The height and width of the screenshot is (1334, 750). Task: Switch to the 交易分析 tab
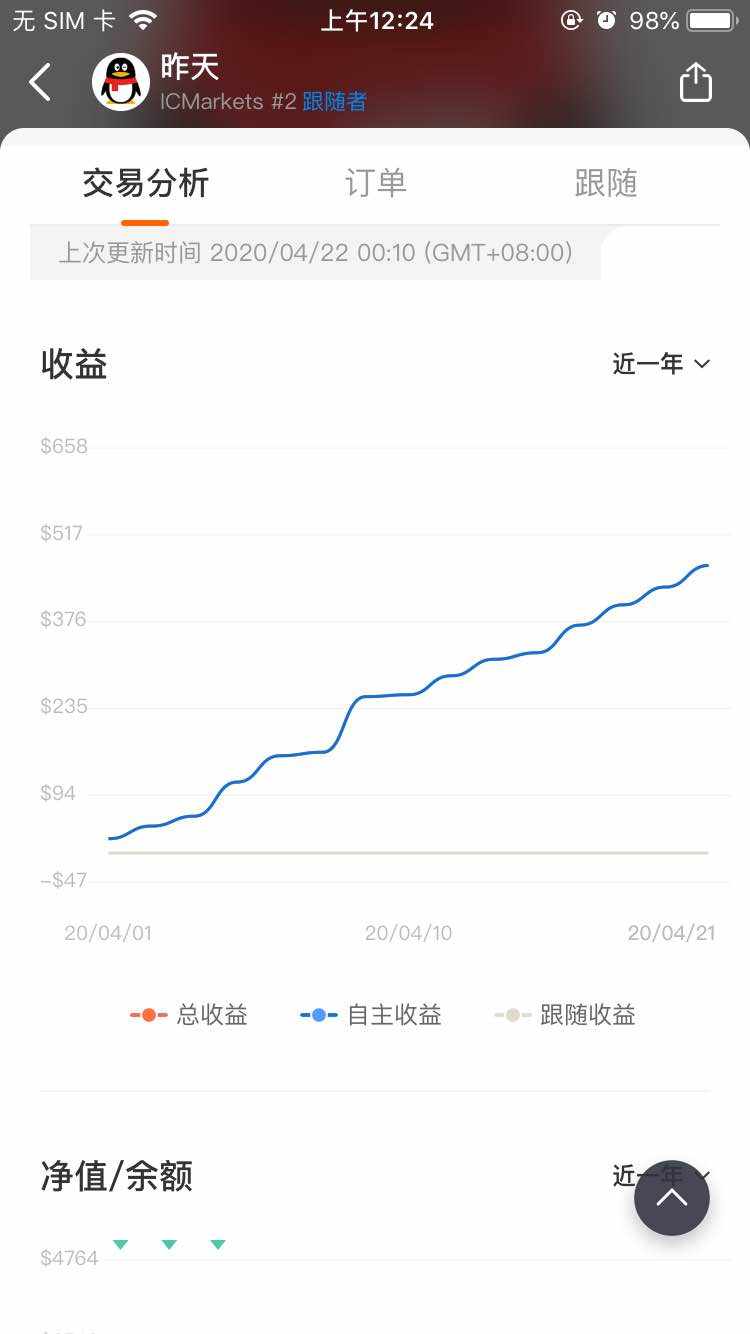pyautogui.click(x=146, y=183)
